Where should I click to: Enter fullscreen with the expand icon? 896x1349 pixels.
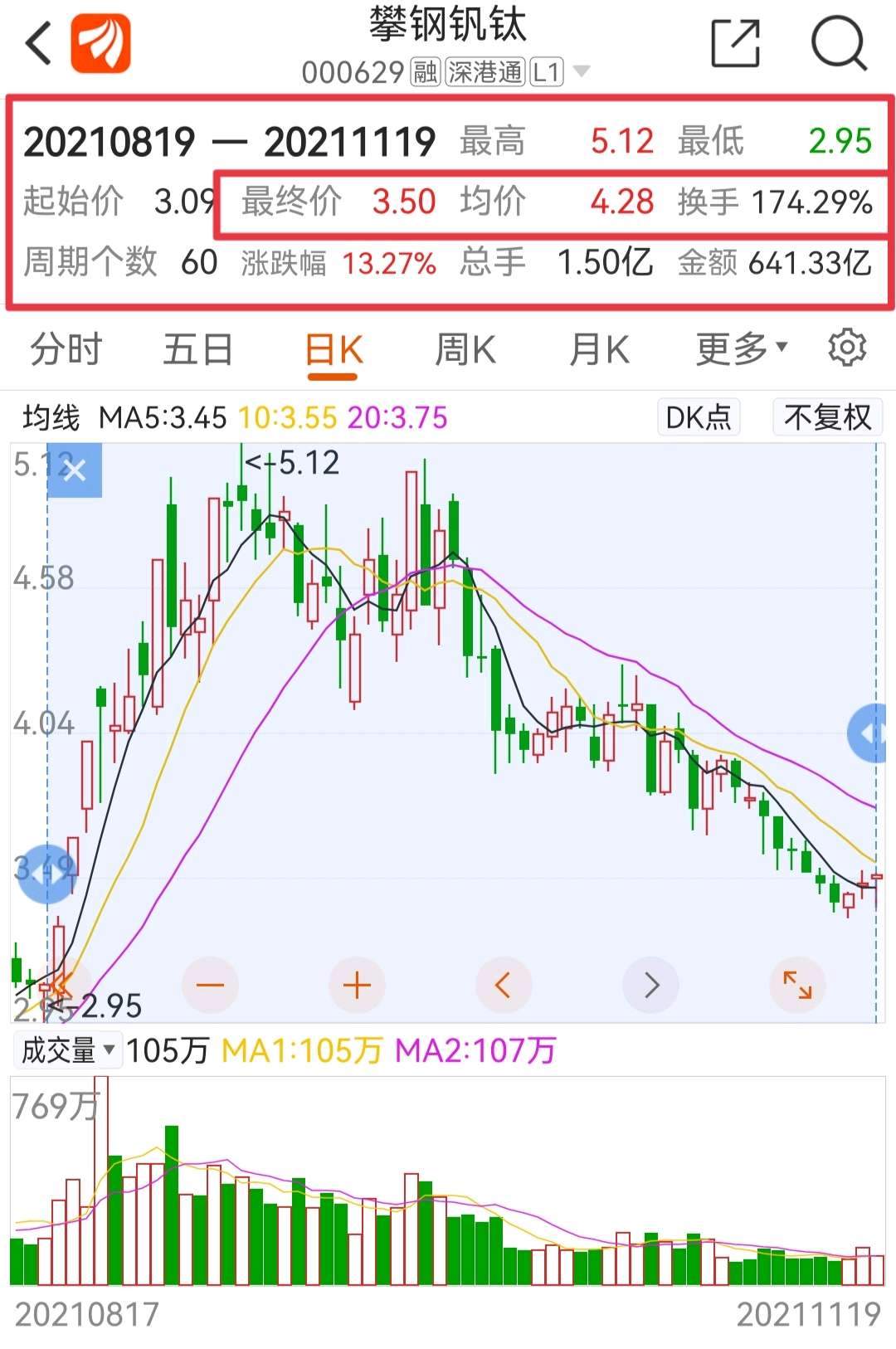797,985
